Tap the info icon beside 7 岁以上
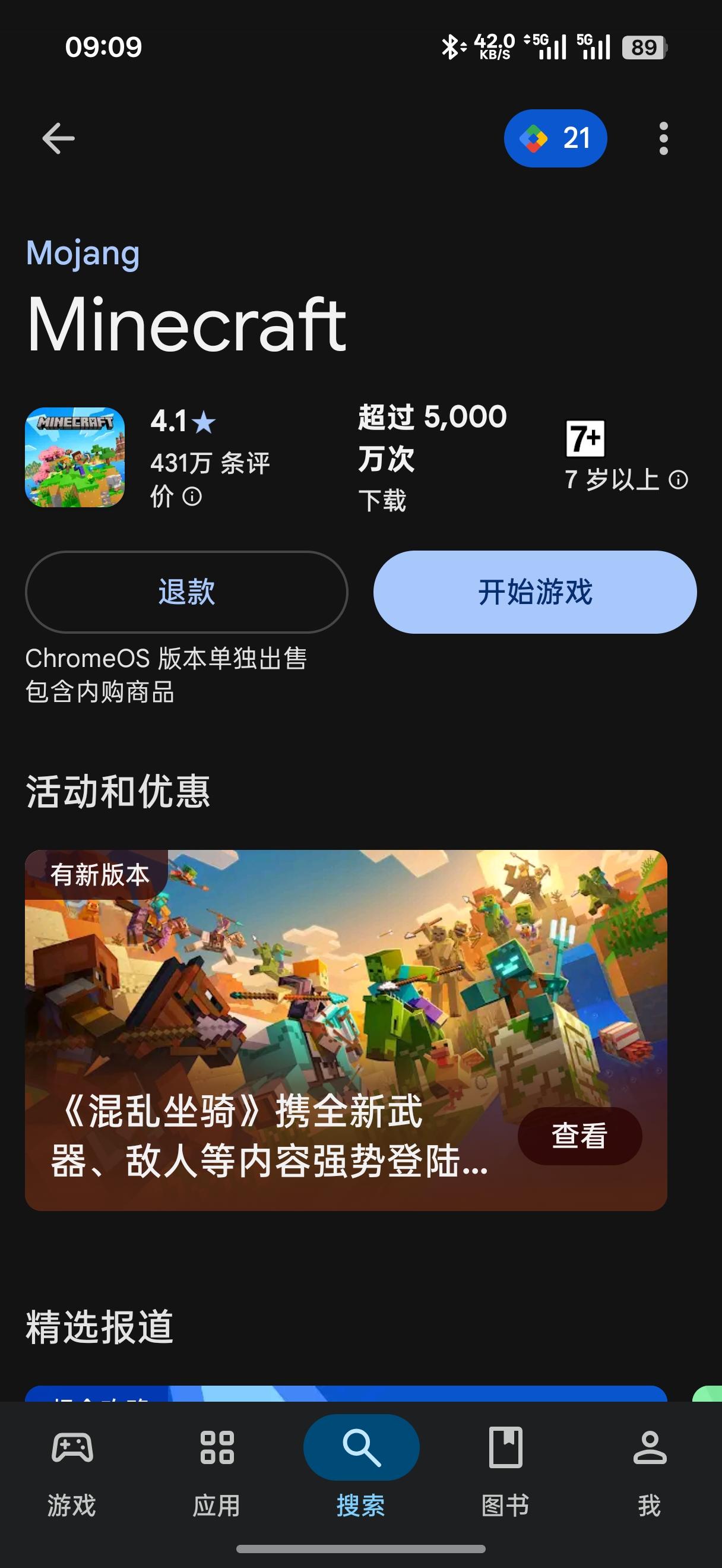This screenshot has width=722, height=1568. pyautogui.click(x=679, y=481)
